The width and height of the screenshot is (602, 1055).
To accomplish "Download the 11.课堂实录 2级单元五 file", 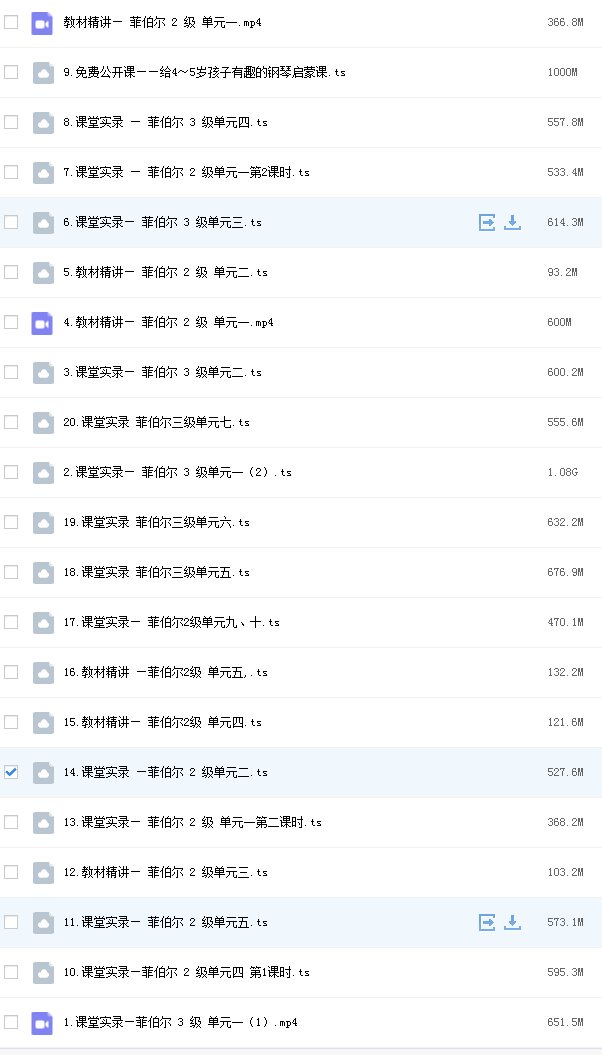I will (x=513, y=922).
